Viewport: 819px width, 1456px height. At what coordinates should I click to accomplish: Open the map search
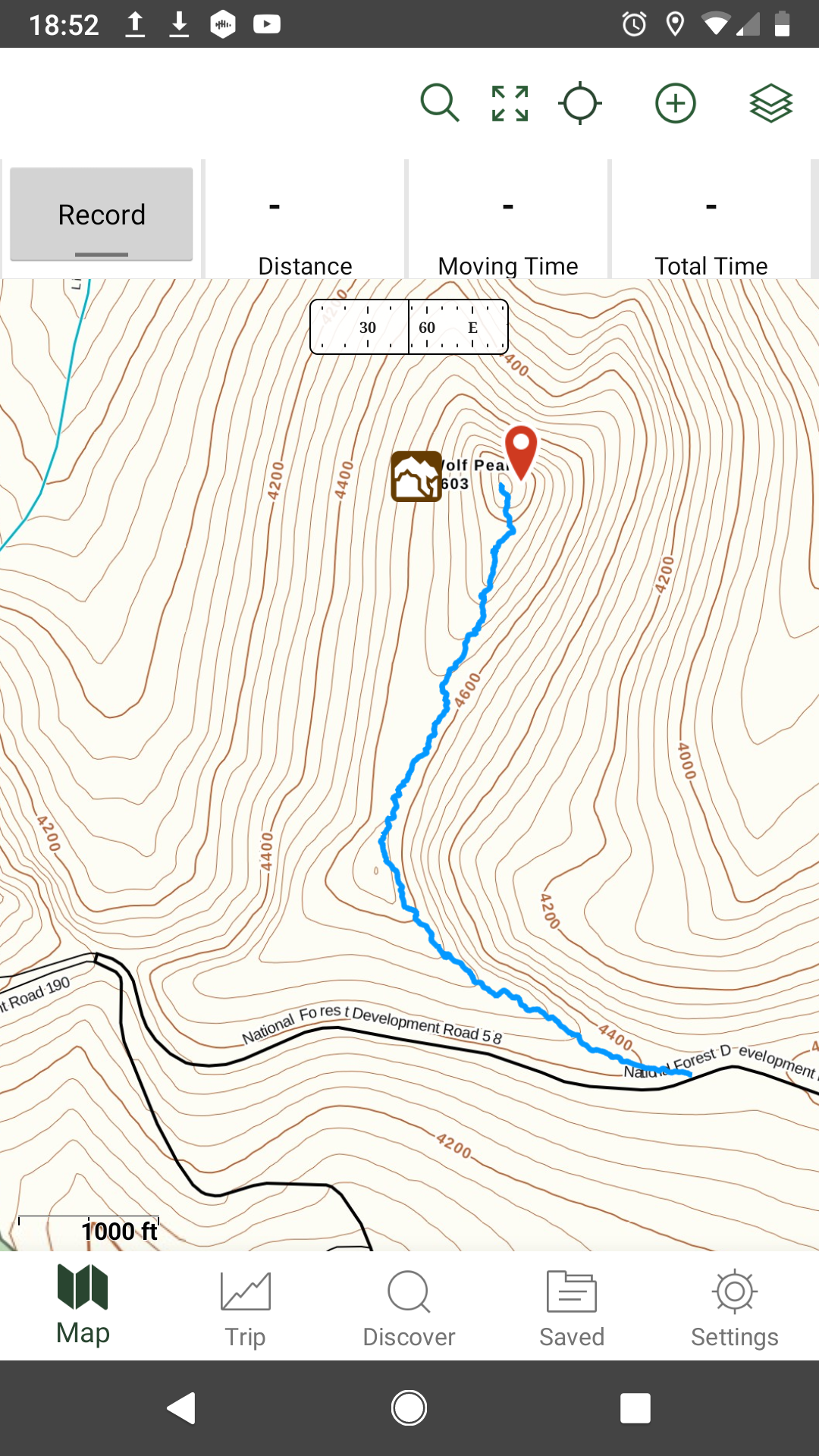click(x=440, y=103)
